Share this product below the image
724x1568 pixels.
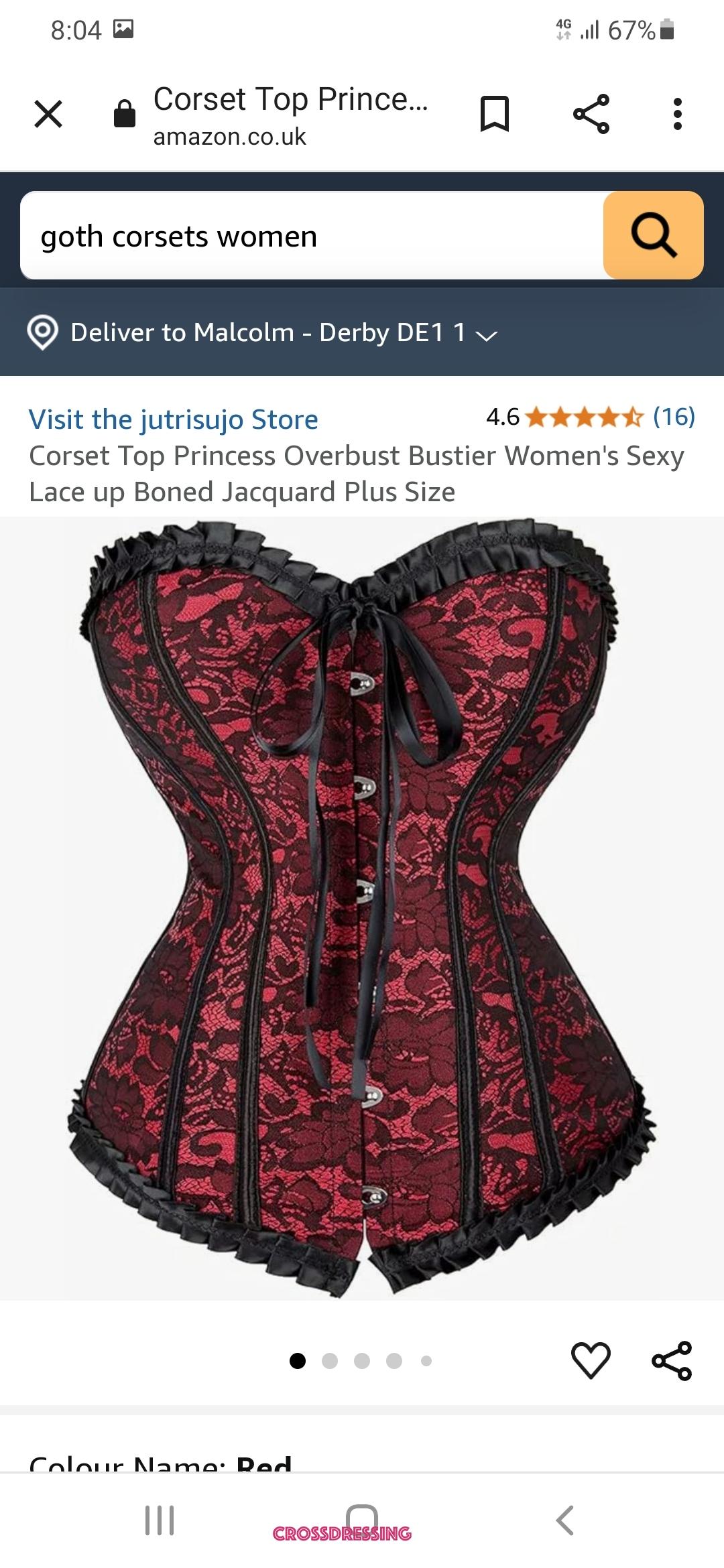(x=671, y=1360)
